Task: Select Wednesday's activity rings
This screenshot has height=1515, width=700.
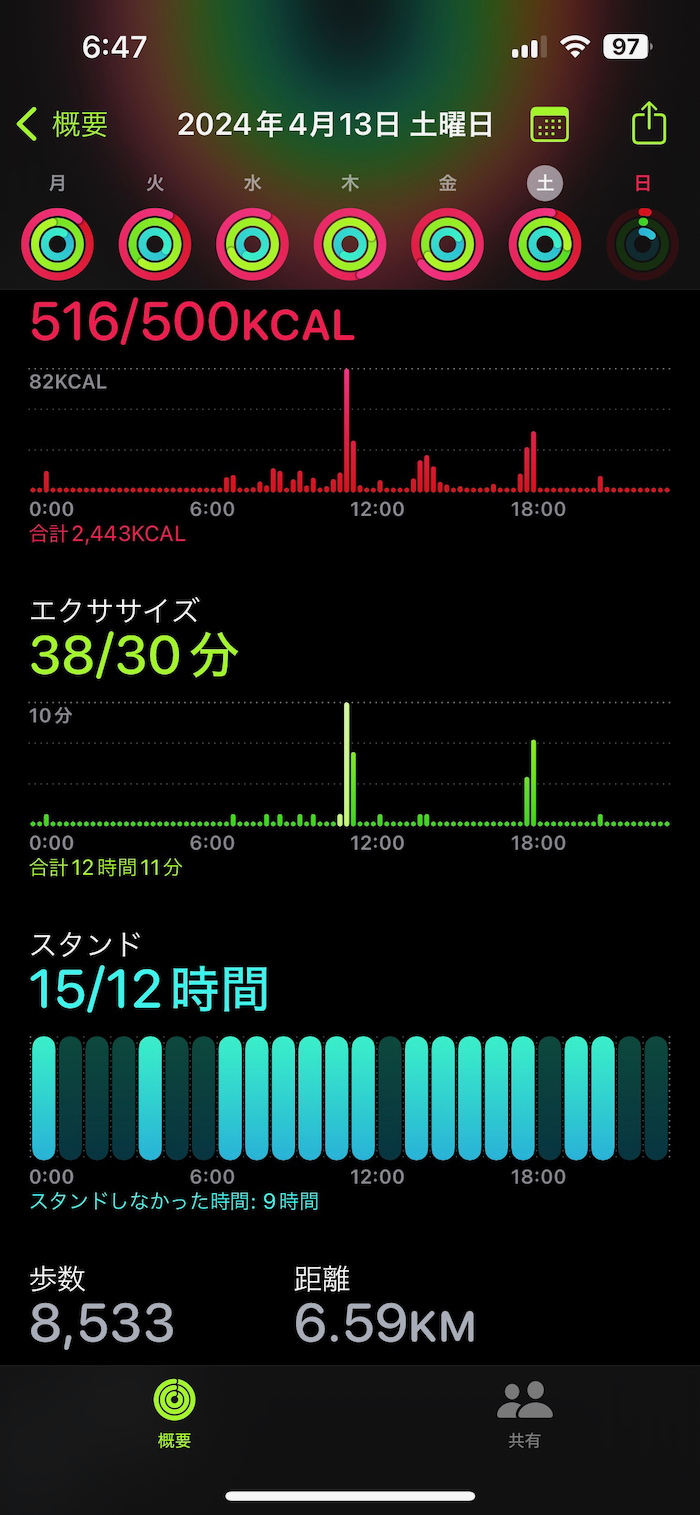Action: (252, 244)
